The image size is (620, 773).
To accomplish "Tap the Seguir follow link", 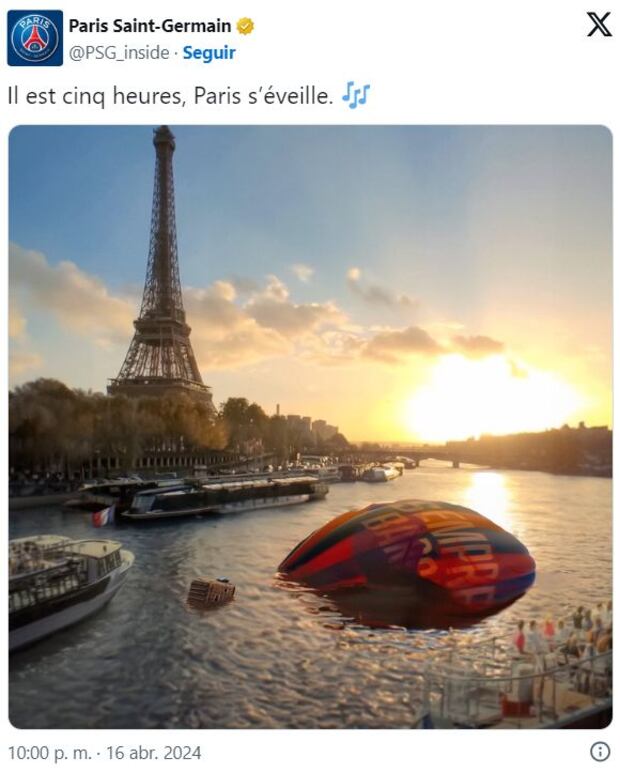I will click(209, 53).
